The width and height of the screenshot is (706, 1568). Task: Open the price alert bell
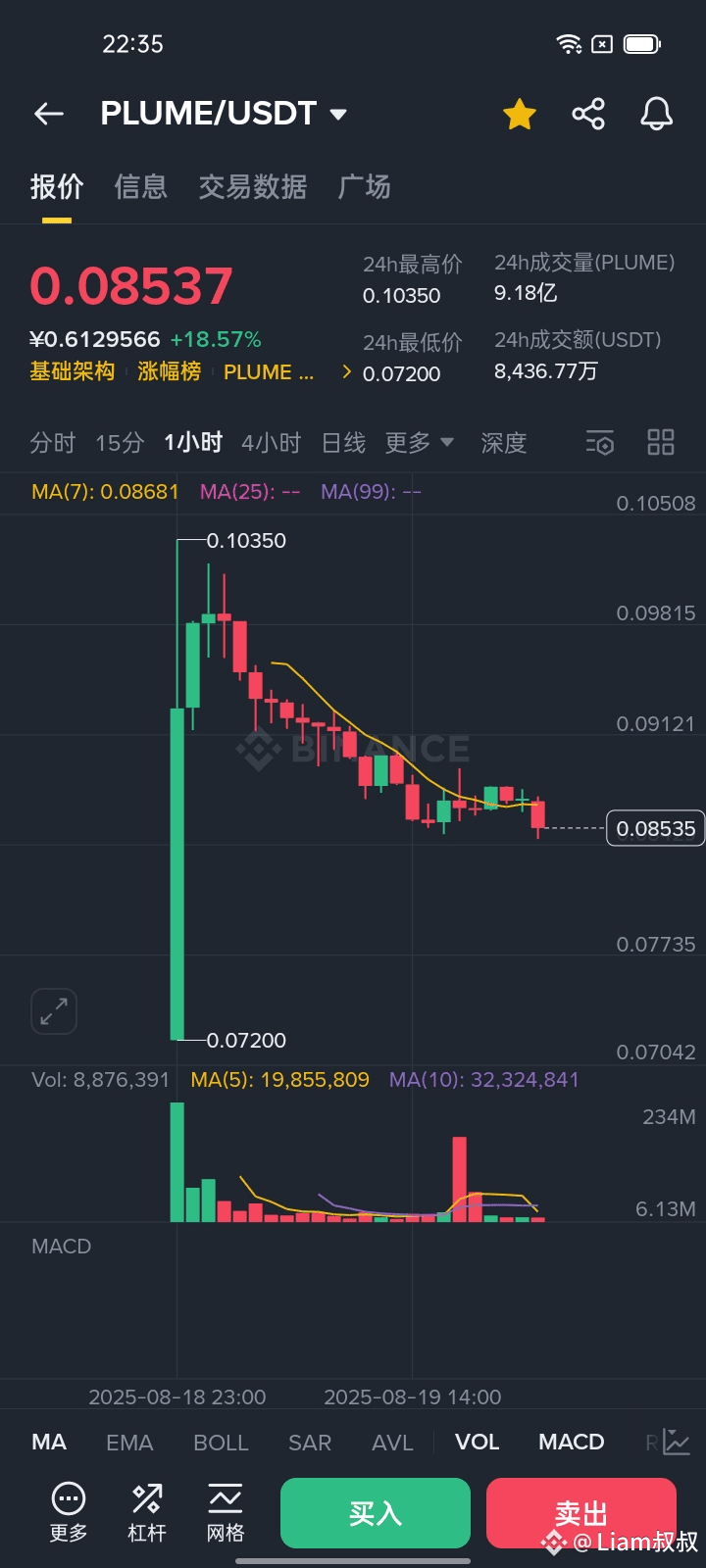[657, 114]
